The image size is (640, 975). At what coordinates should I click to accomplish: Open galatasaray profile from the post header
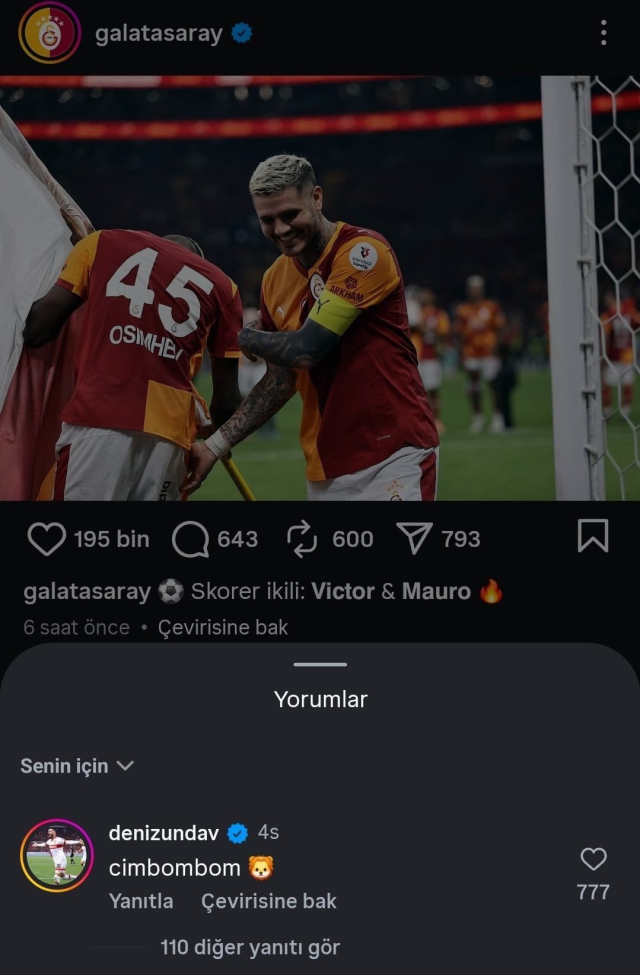coord(158,33)
